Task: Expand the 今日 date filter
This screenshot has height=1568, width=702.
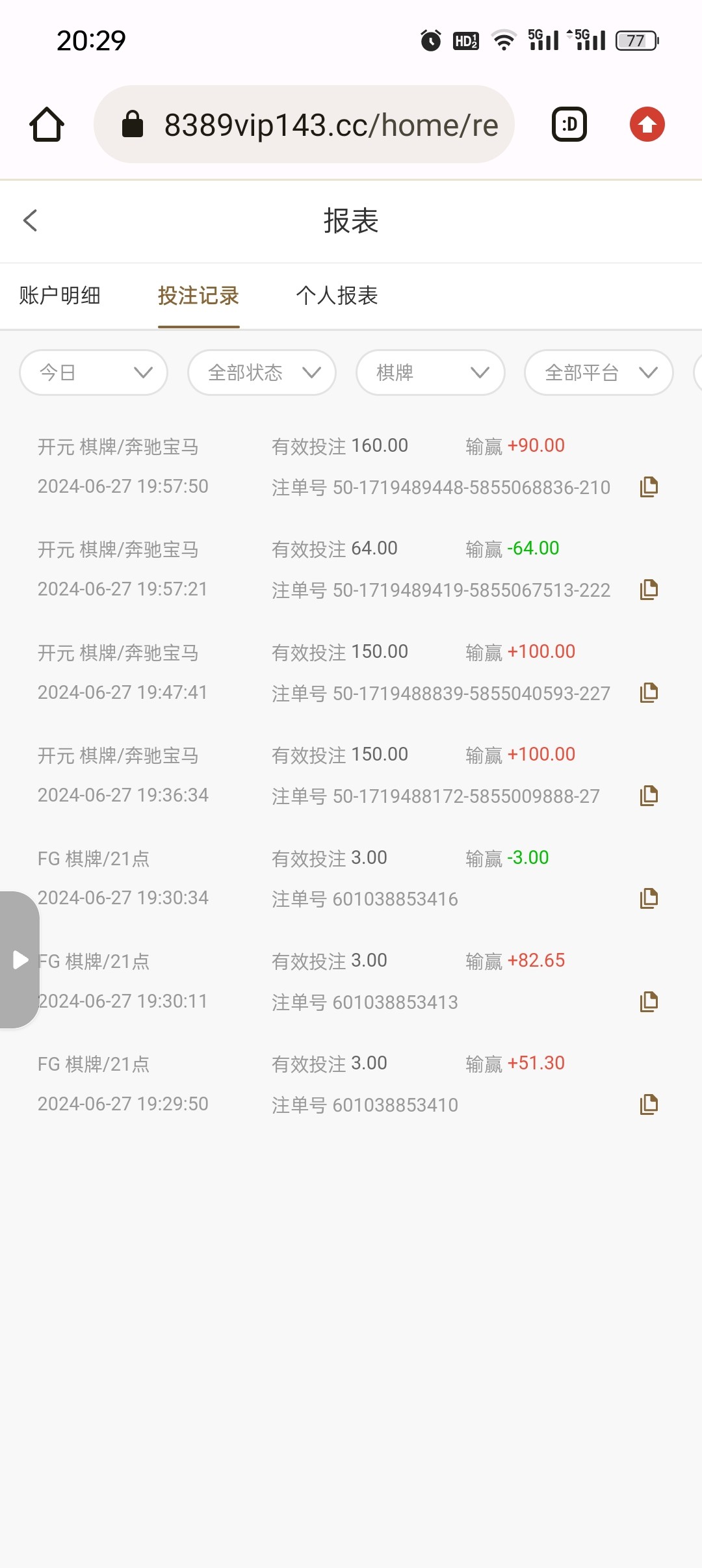Action: pyautogui.click(x=94, y=372)
